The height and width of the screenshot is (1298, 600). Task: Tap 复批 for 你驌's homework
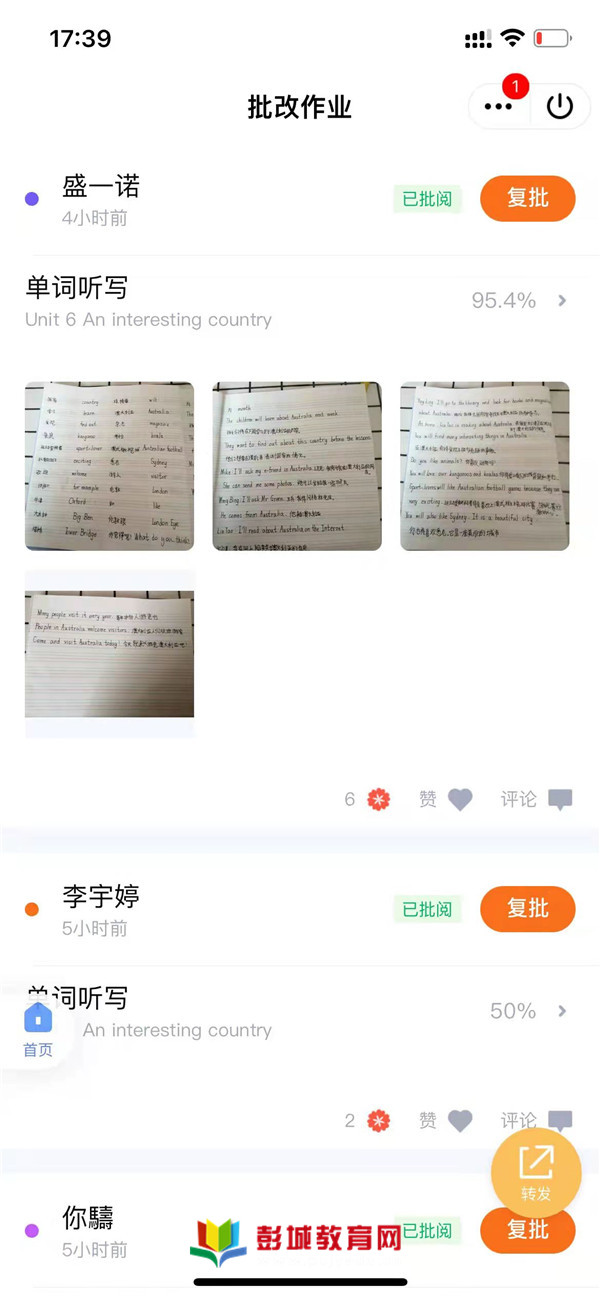[x=527, y=1230]
